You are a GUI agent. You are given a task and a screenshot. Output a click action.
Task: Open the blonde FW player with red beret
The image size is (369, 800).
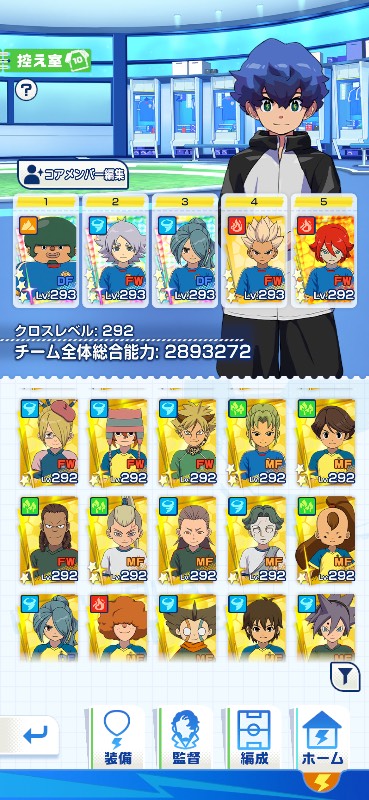pyautogui.click(x=49, y=442)
